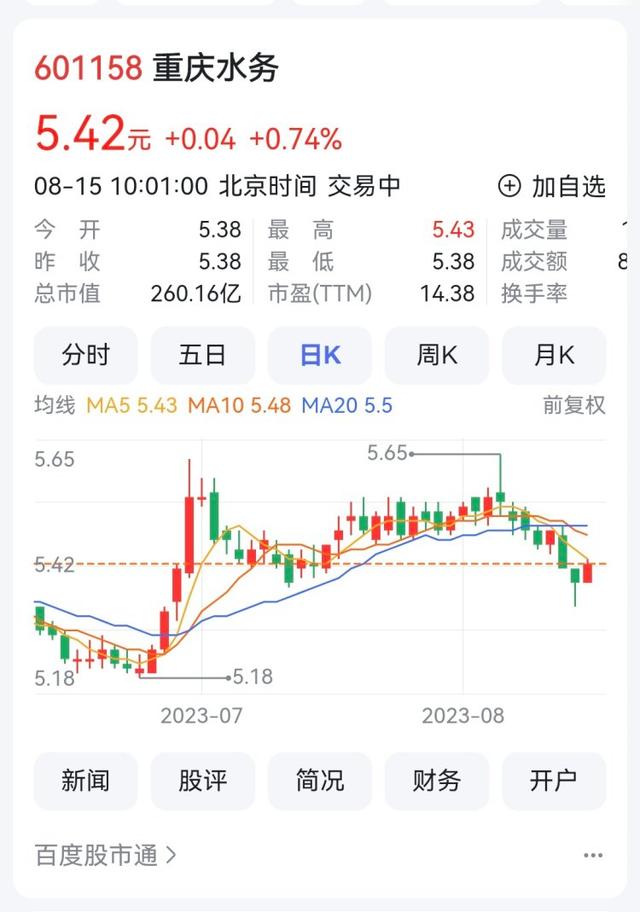The image size is (640, 912).
Task: Select the 日K chart tab
Action: click(x=320, y=355)
